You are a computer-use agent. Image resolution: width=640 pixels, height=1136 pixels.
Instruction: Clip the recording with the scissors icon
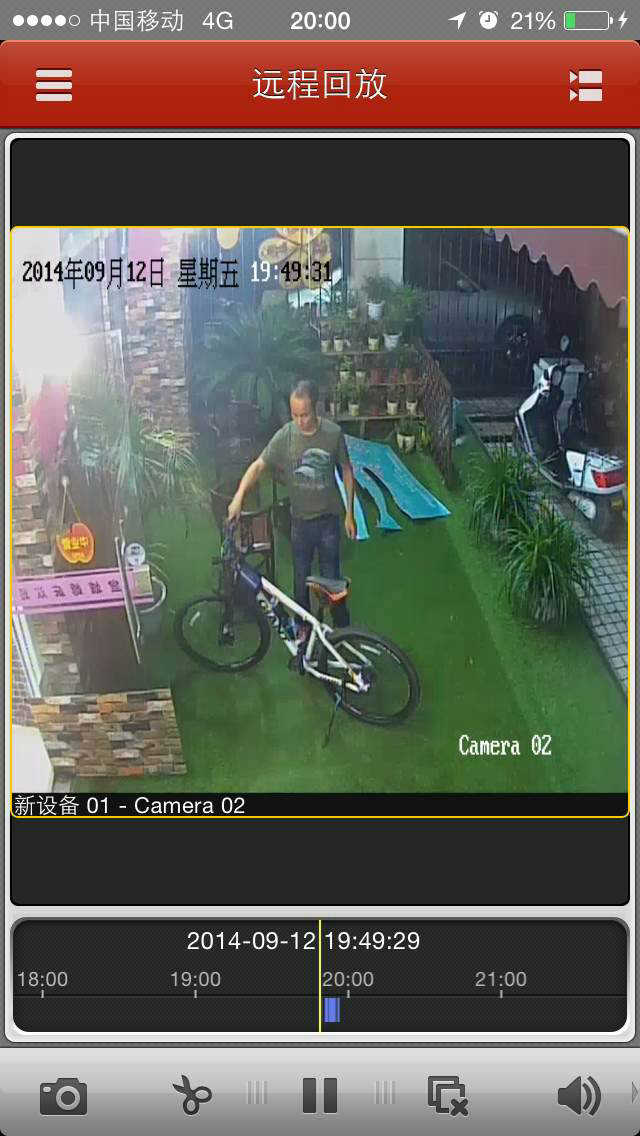[x=191, y=1096]
